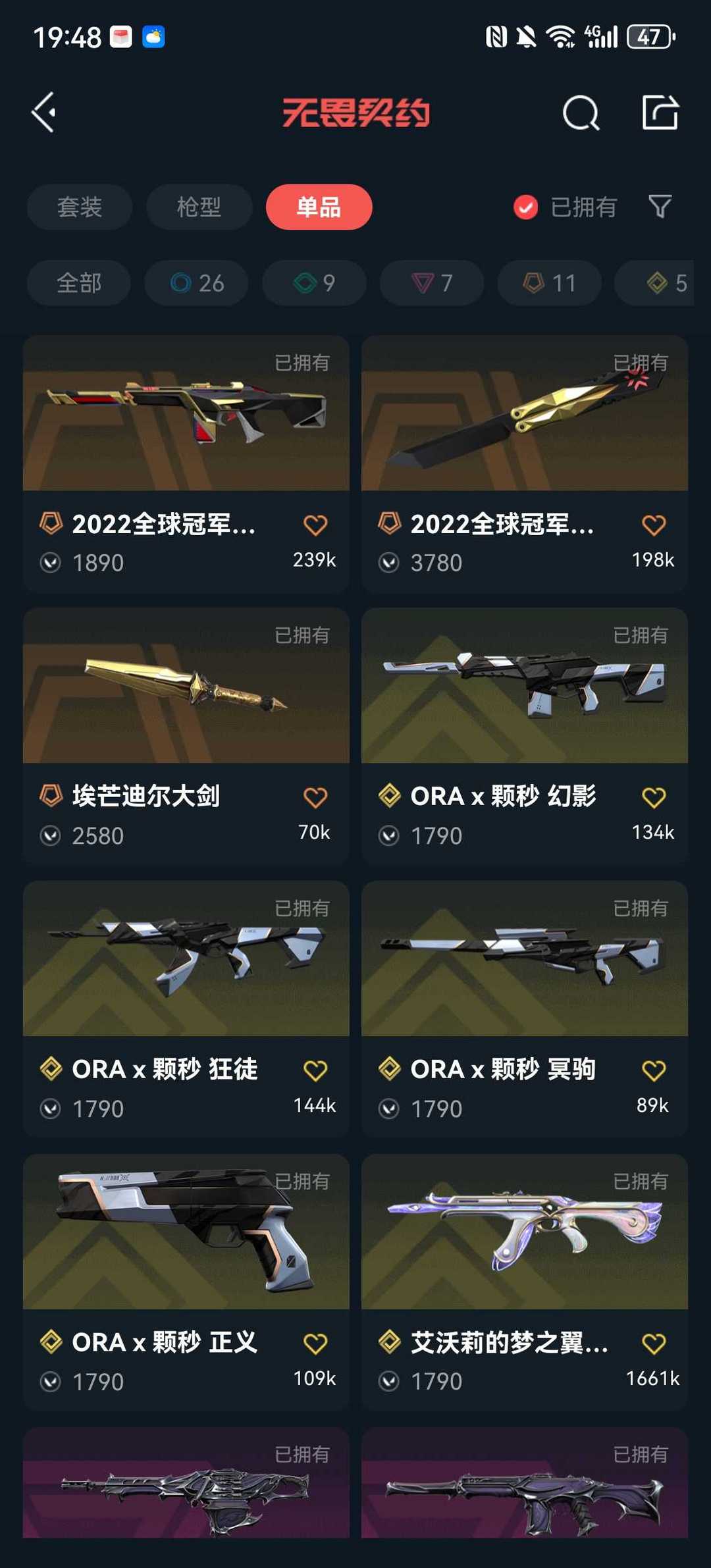Select the 单品 tab
This screenshot has height=1568, width=711.
(319, 207)
